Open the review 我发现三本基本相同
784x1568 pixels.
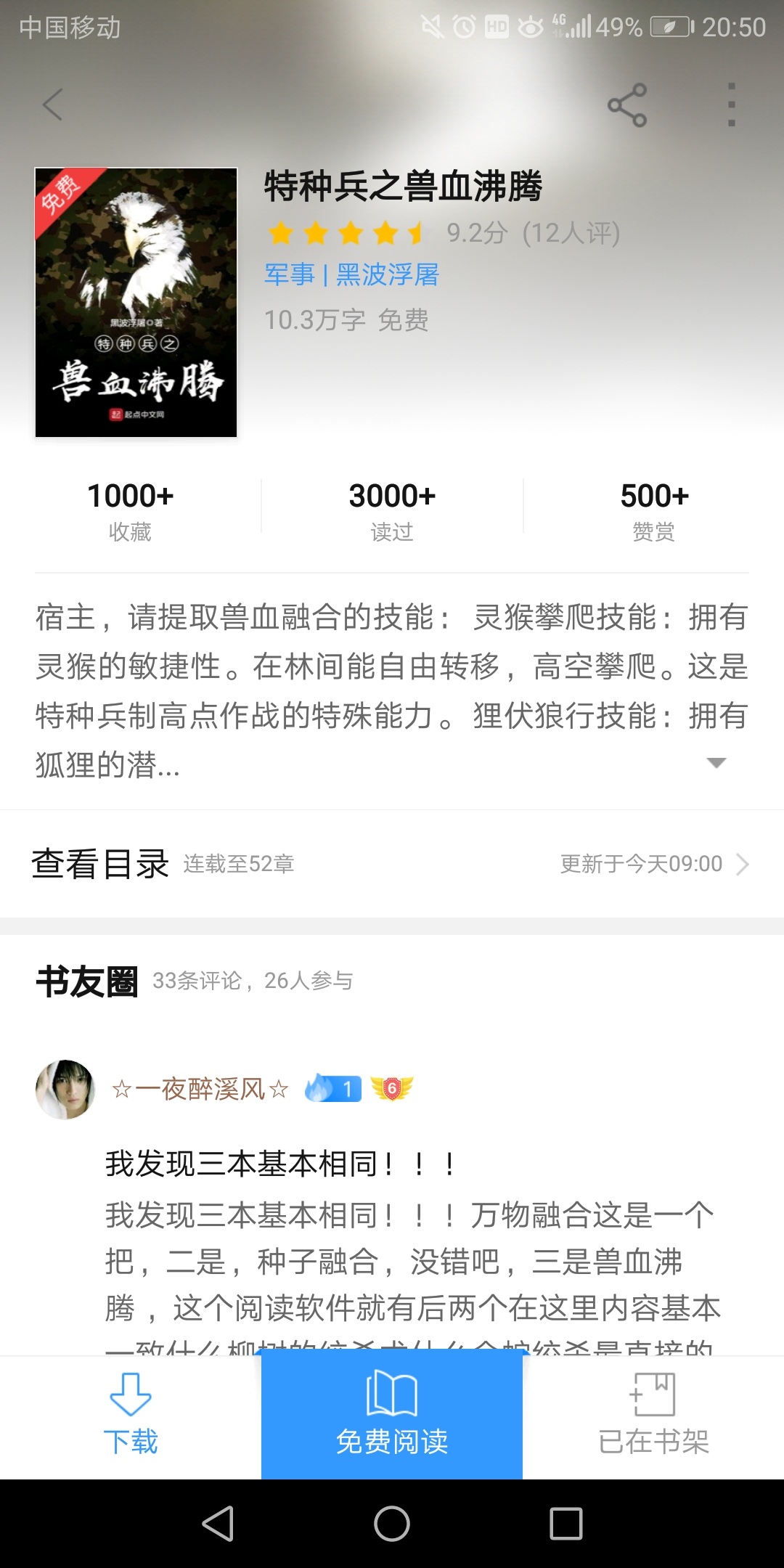(280, 1164)
